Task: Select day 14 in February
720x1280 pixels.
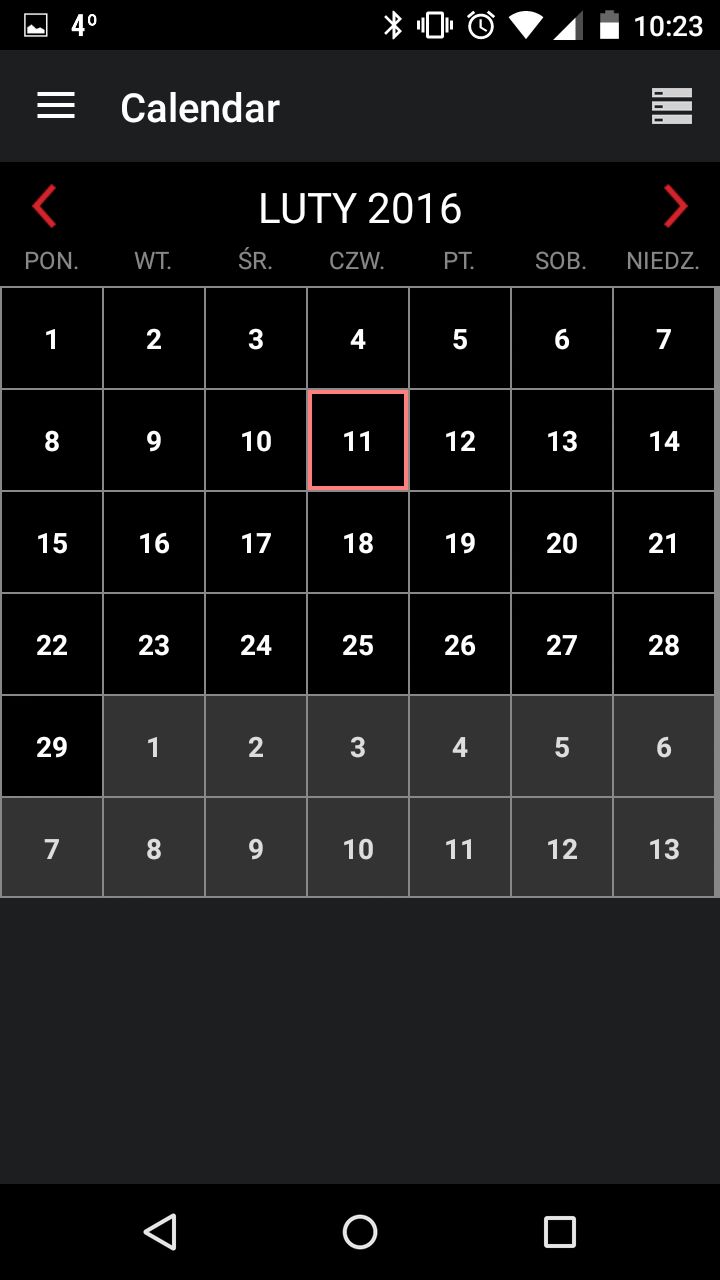Action: [x=664, y=440]
